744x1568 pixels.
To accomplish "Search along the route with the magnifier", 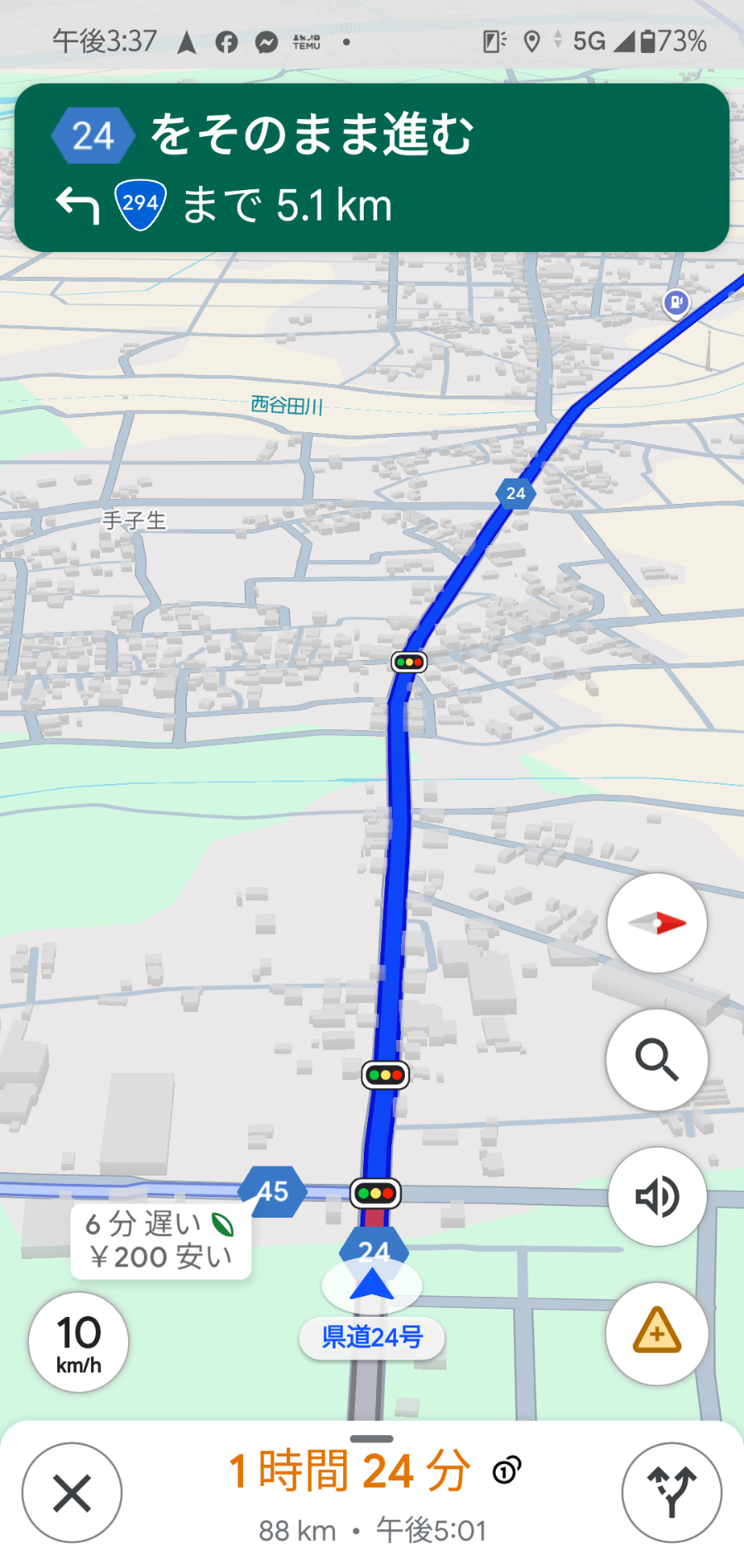I will 657,1060.
